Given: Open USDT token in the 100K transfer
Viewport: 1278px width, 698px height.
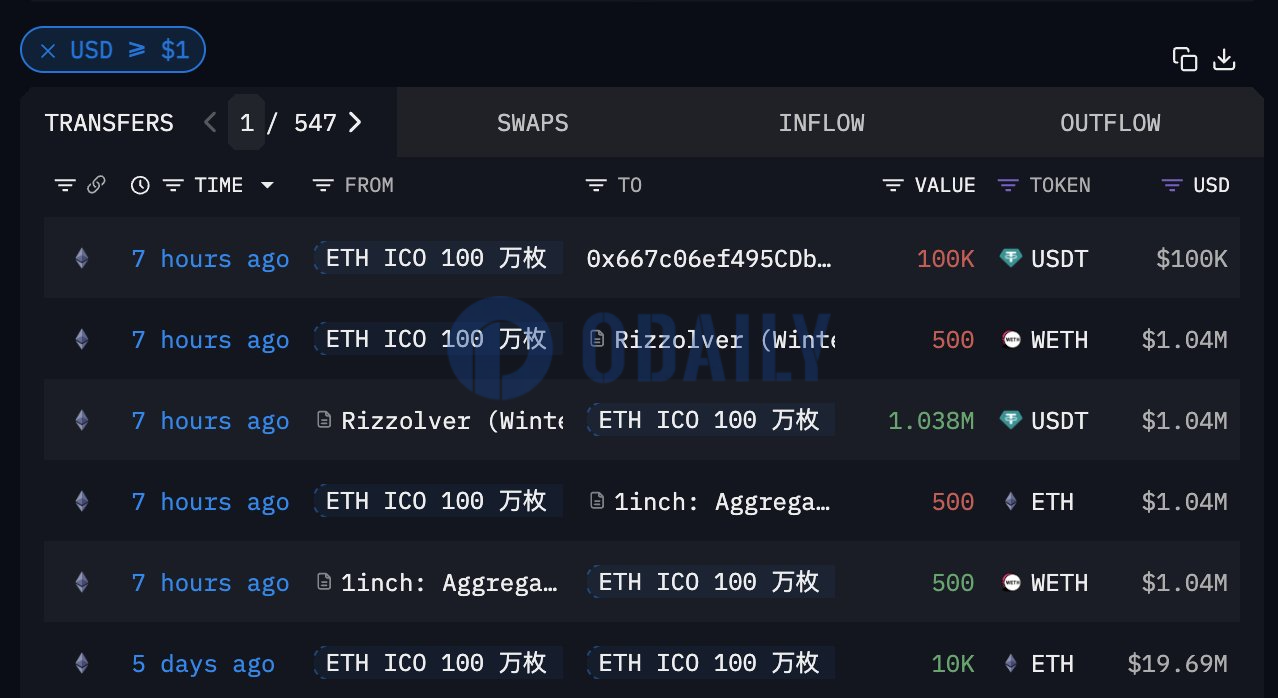Looking at the screenshot, I should 1058,259.
